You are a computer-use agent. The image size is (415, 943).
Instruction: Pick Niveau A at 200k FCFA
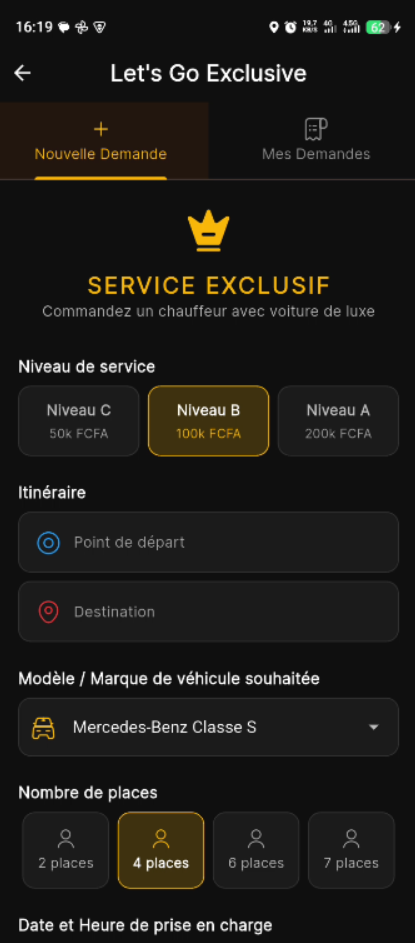[x=338, y=421]
